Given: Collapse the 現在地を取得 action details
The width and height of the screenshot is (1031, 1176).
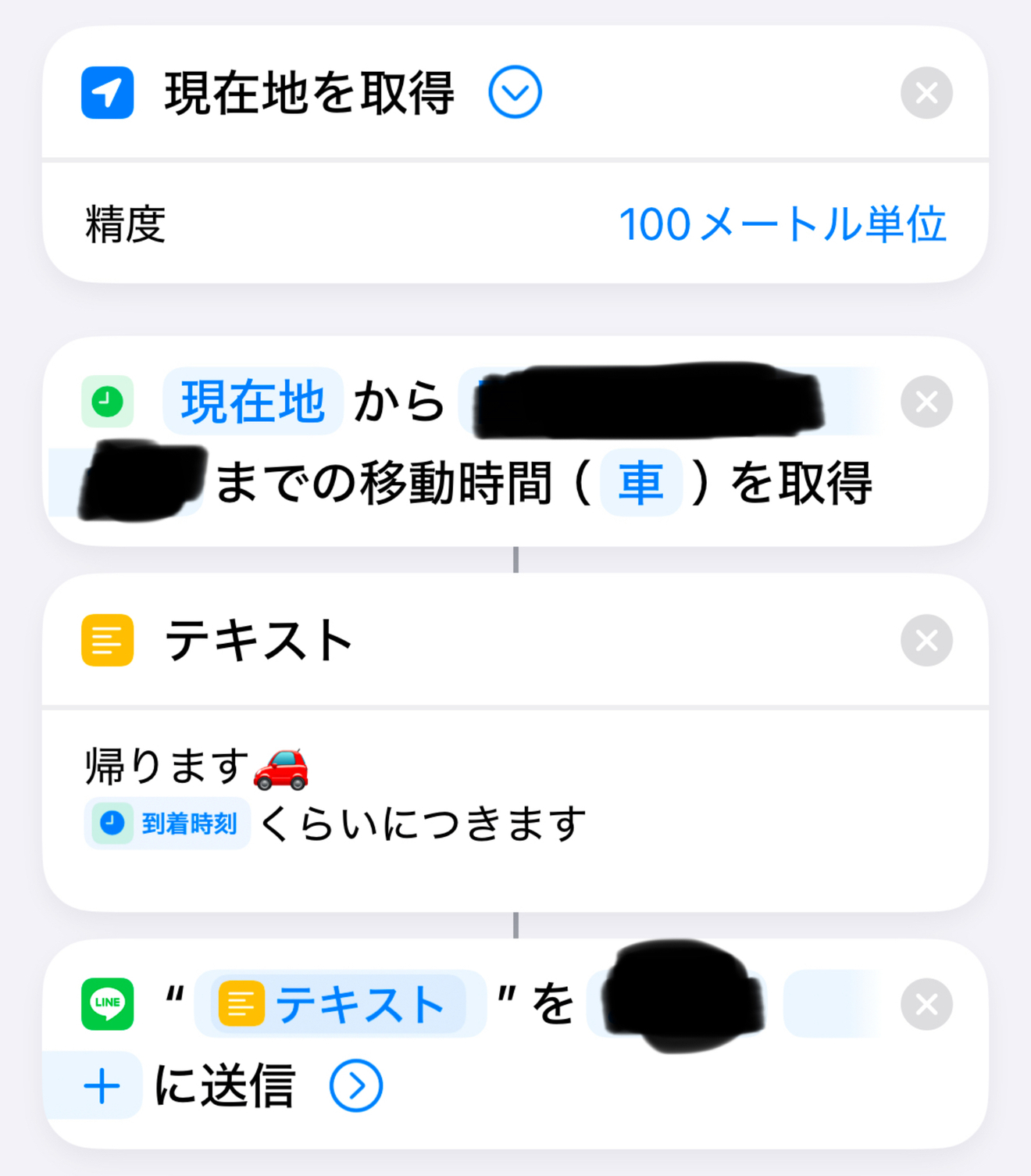Looking at the screenshot, I should (515, 92).
